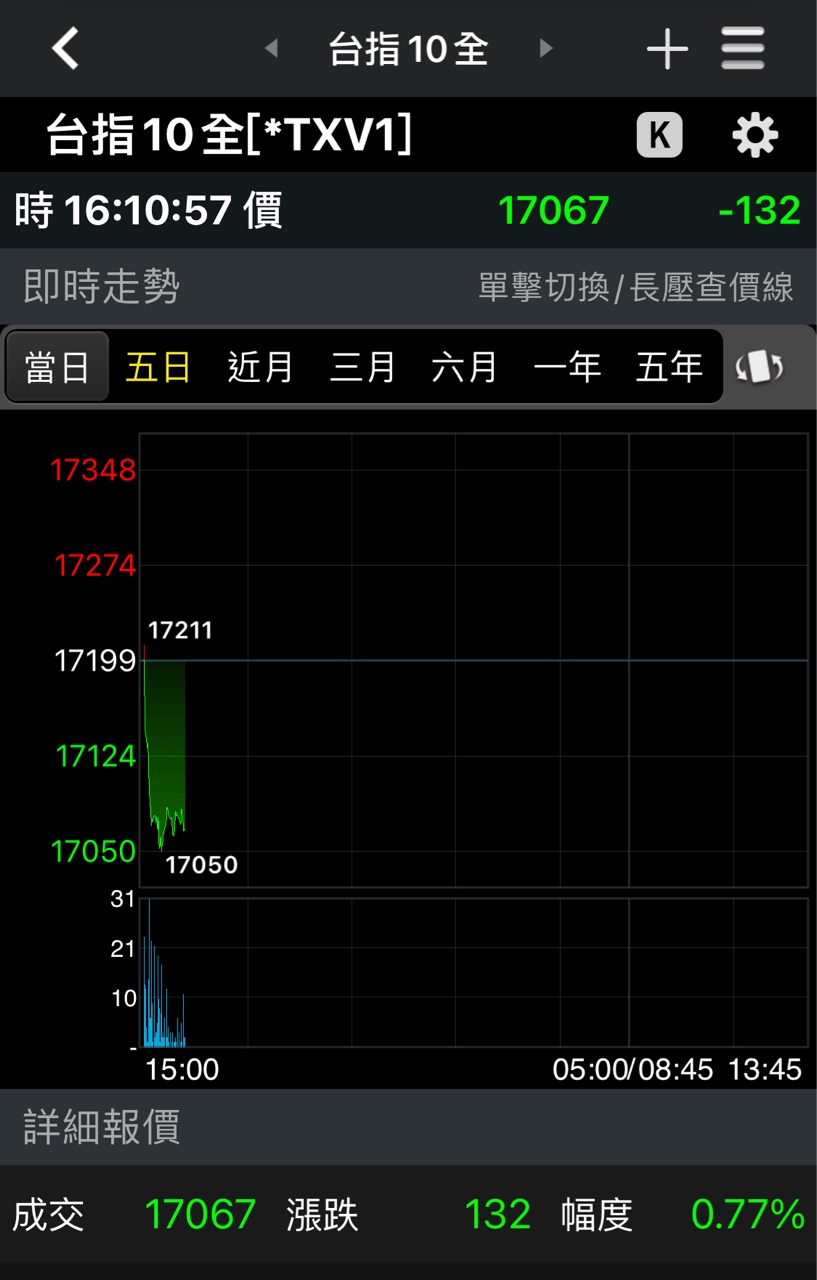Switch to the 六月 time range
This screenshot has width=817, height=1280.
coord(465,367)
